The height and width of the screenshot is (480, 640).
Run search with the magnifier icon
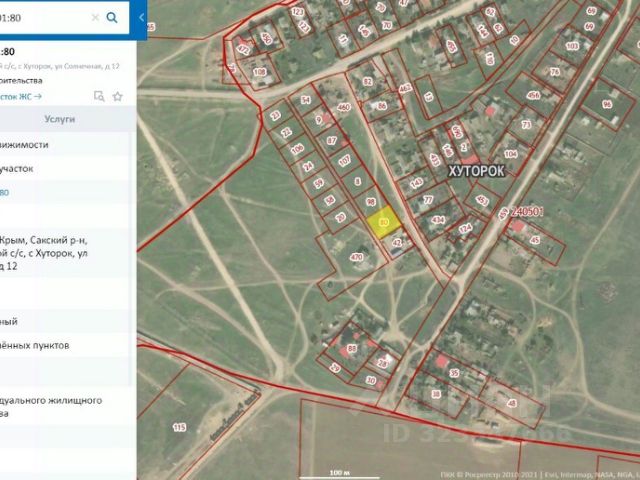[x=112, y=18]
